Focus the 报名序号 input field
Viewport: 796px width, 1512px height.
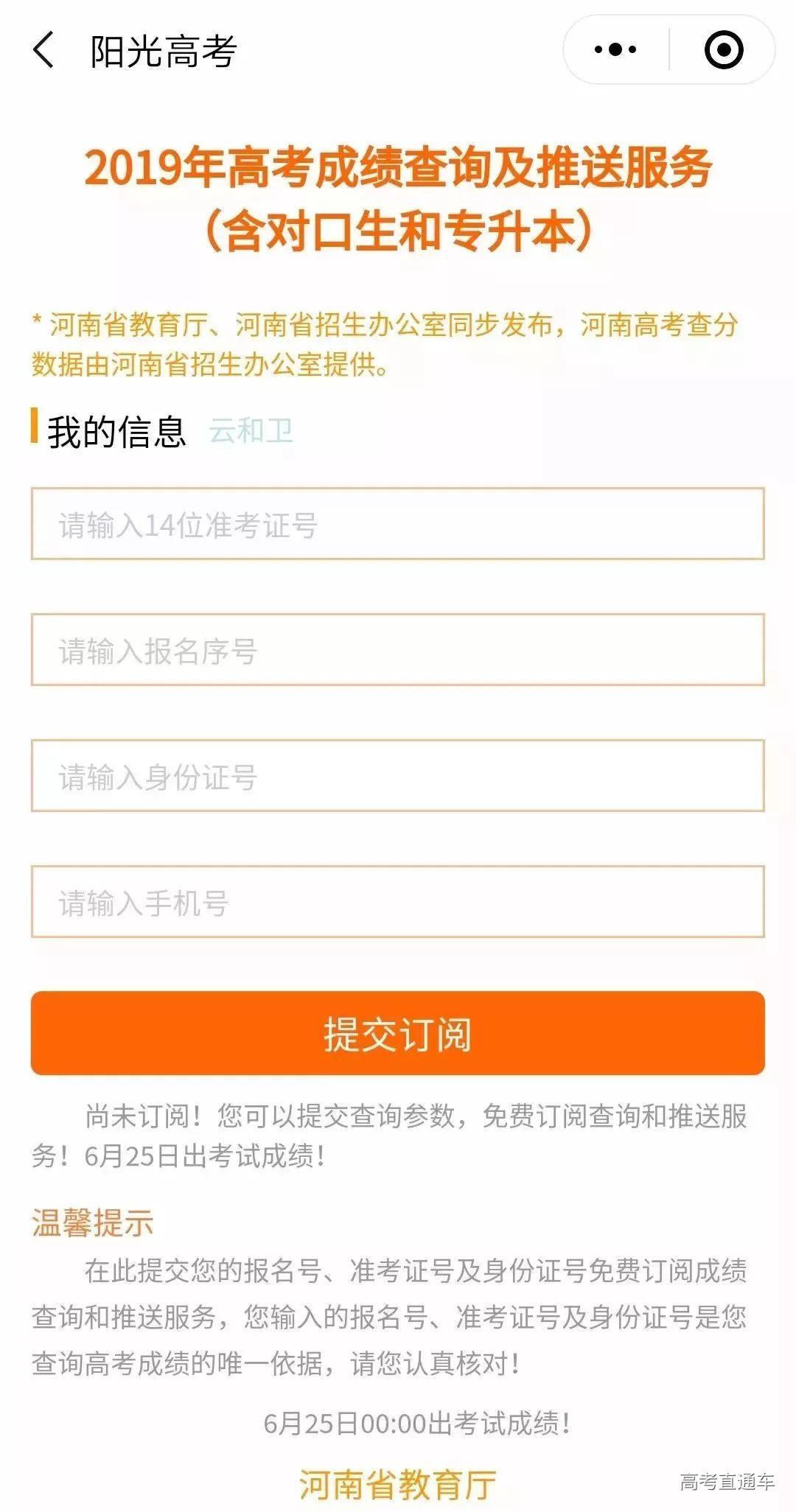click(397, 650)
